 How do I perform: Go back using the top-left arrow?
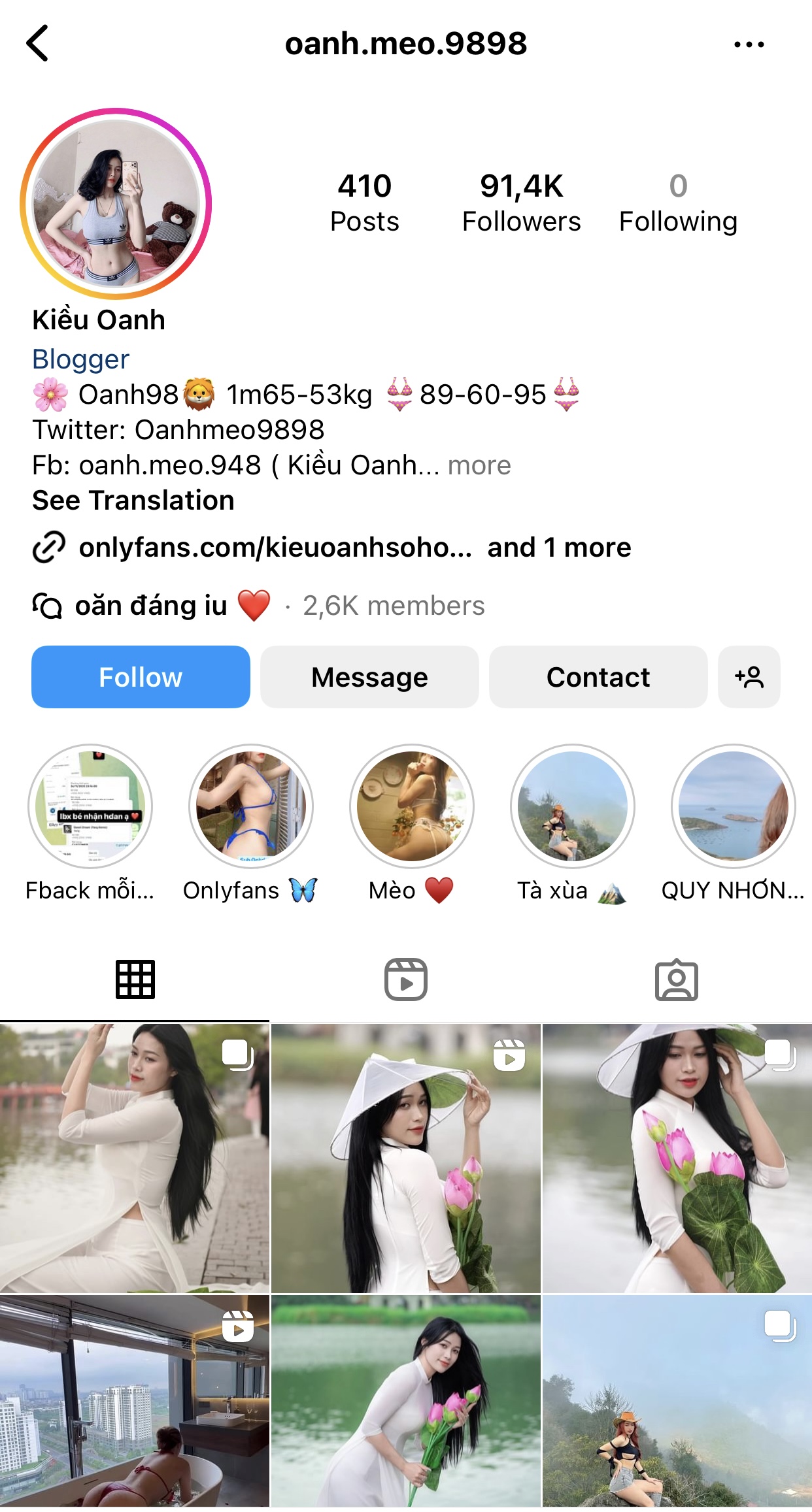click(x=37, y=44)
